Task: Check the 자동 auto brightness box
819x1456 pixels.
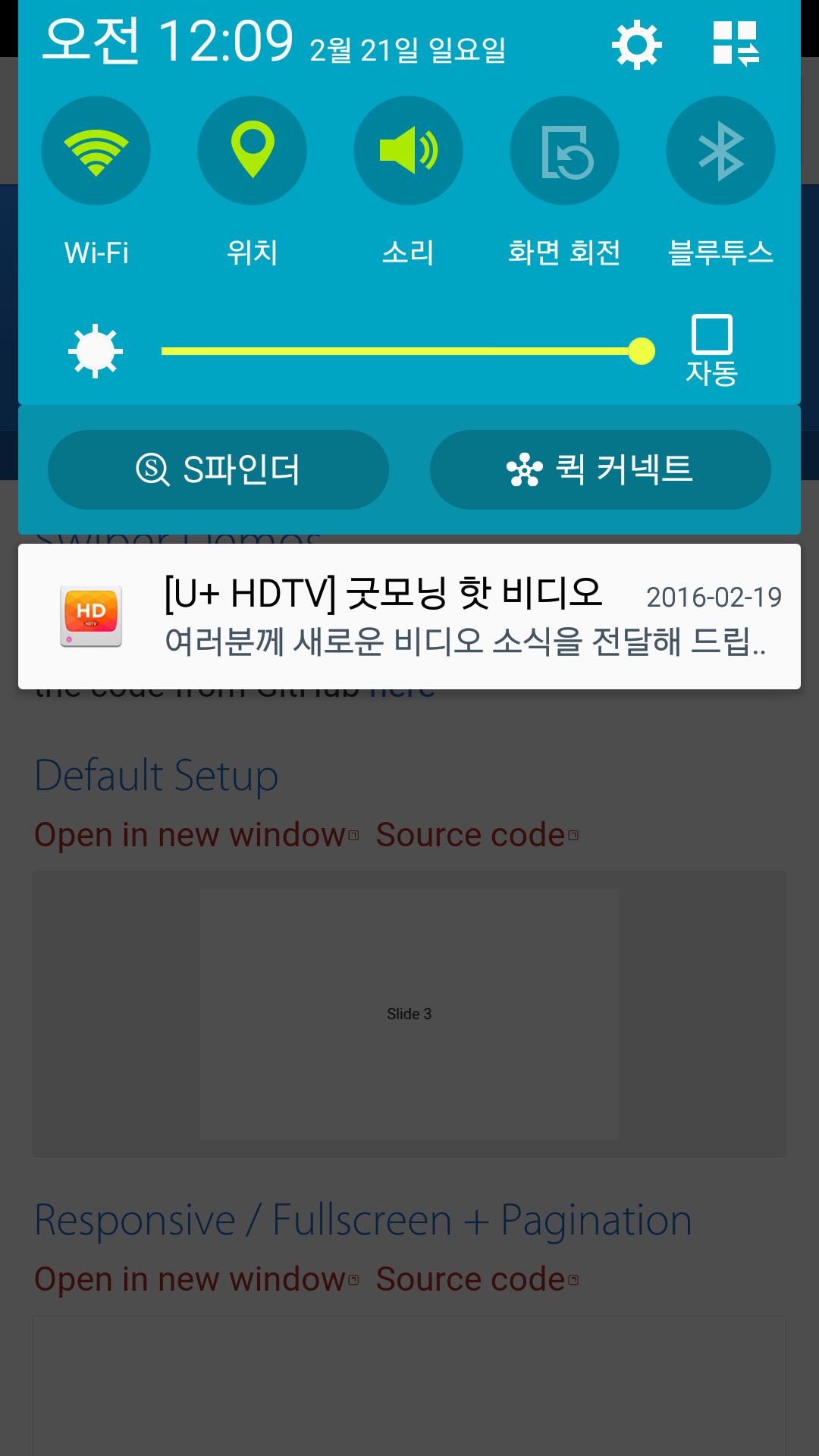Action: [712, 334]
